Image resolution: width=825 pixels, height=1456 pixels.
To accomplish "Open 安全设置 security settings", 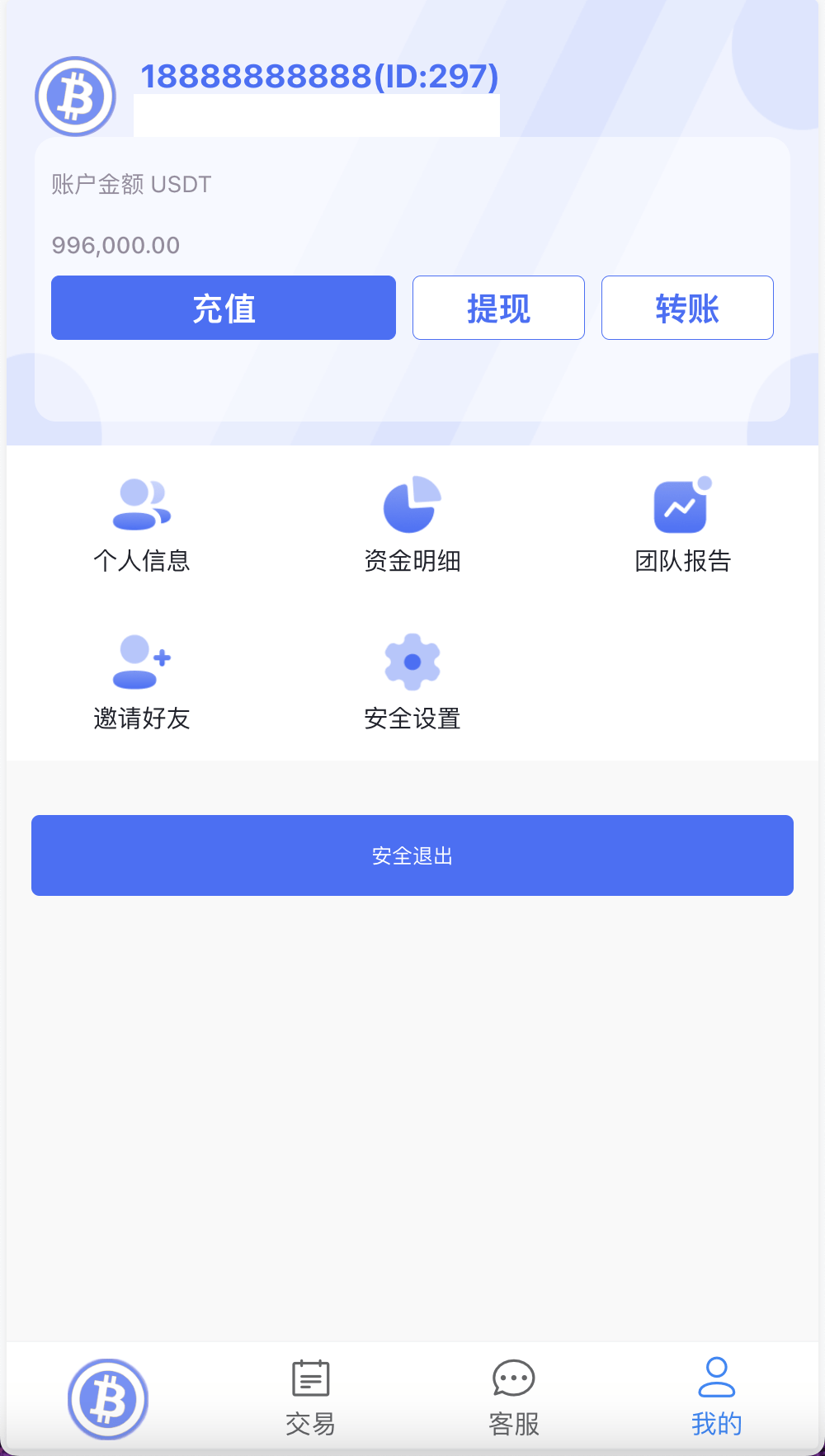I will 412,681.
